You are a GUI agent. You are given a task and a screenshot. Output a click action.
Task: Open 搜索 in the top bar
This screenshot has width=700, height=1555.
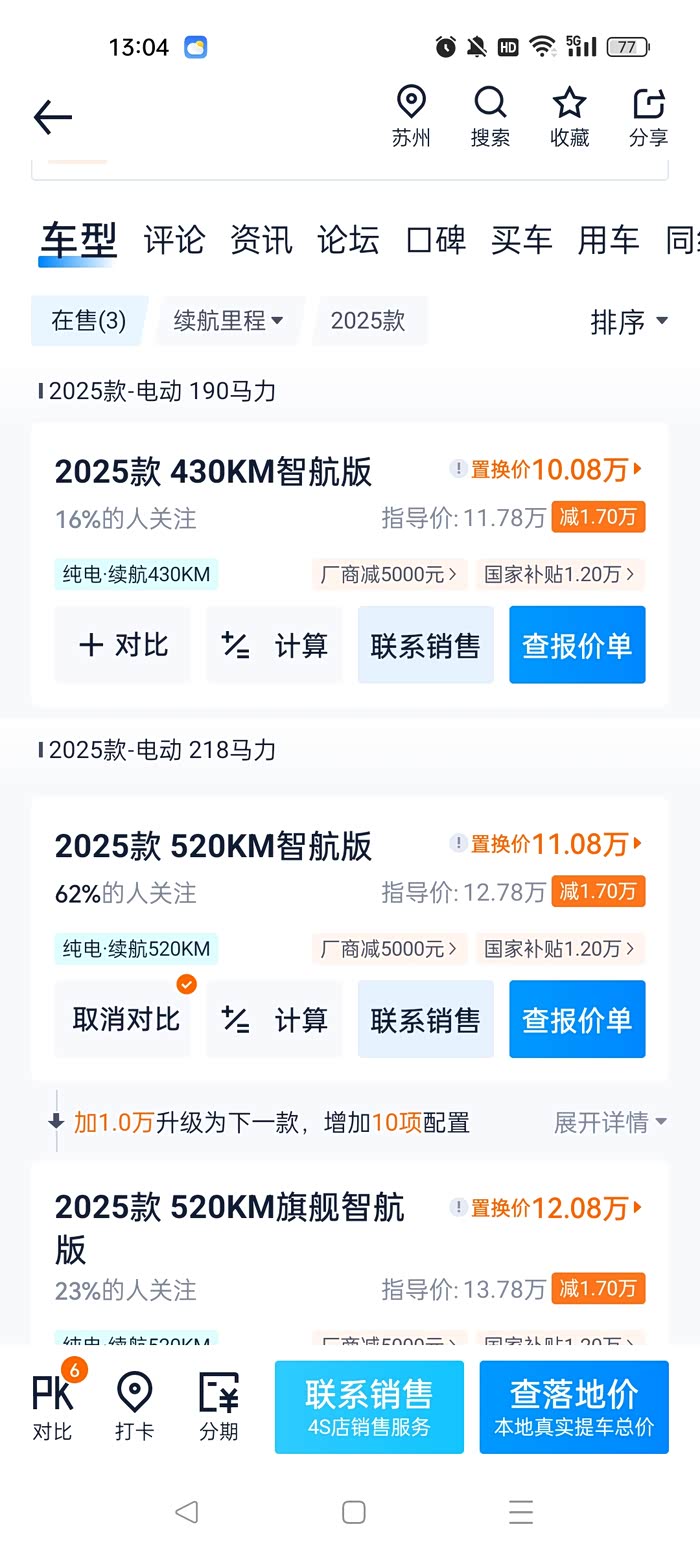[490, 117]
